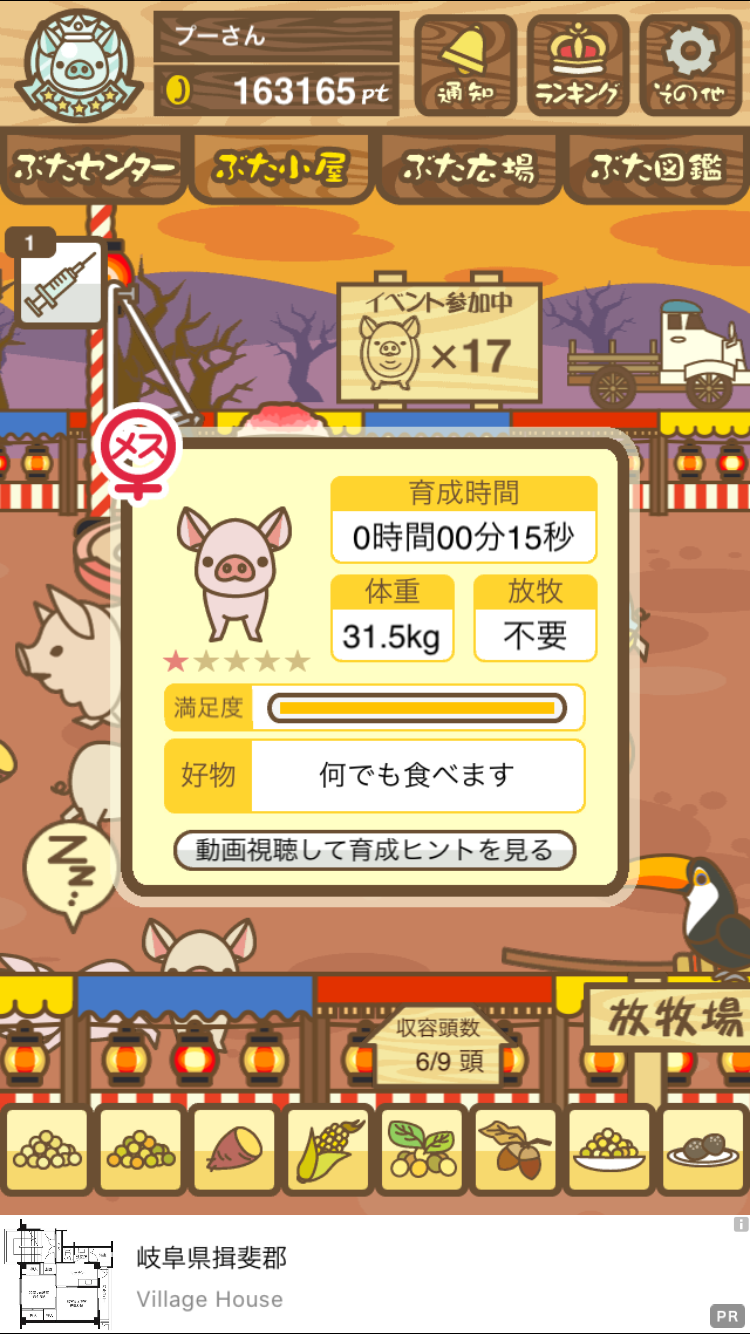Select the sweet potato feed
This screenshot has width=750, height=1334.
tap(234, 1150)
